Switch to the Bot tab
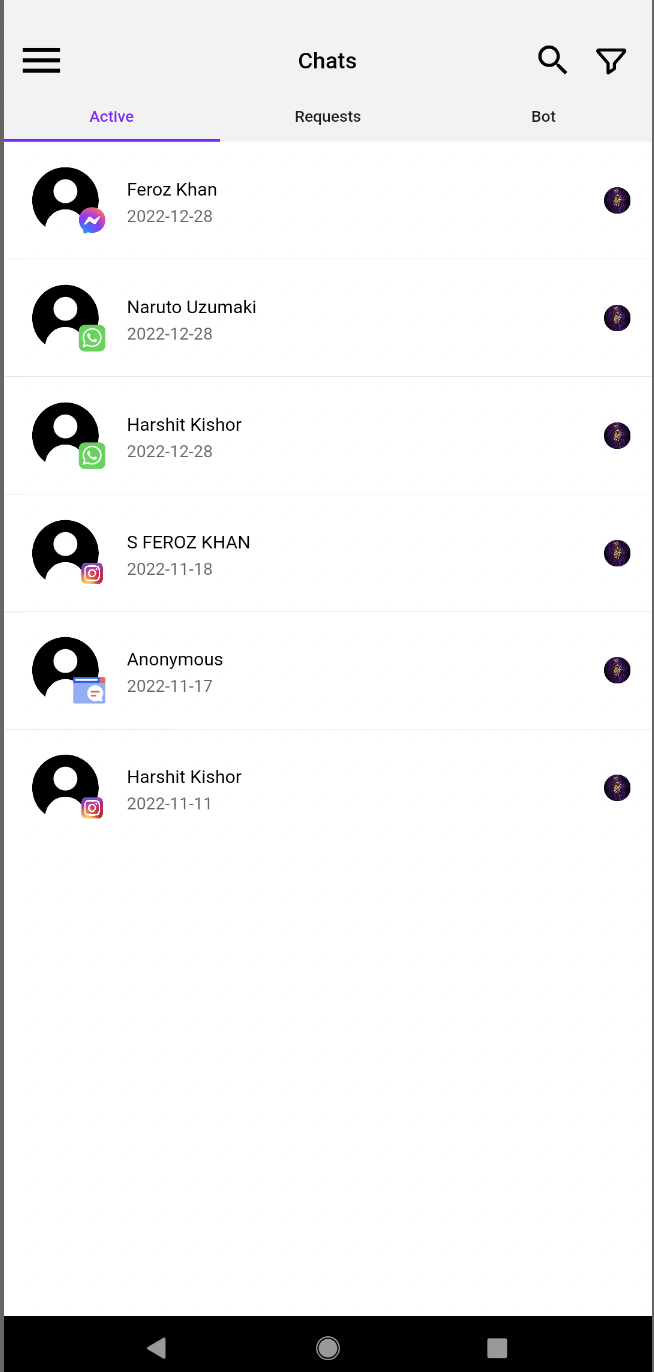This screenshot has width=654, height=1372. click(x=543, y=117)
